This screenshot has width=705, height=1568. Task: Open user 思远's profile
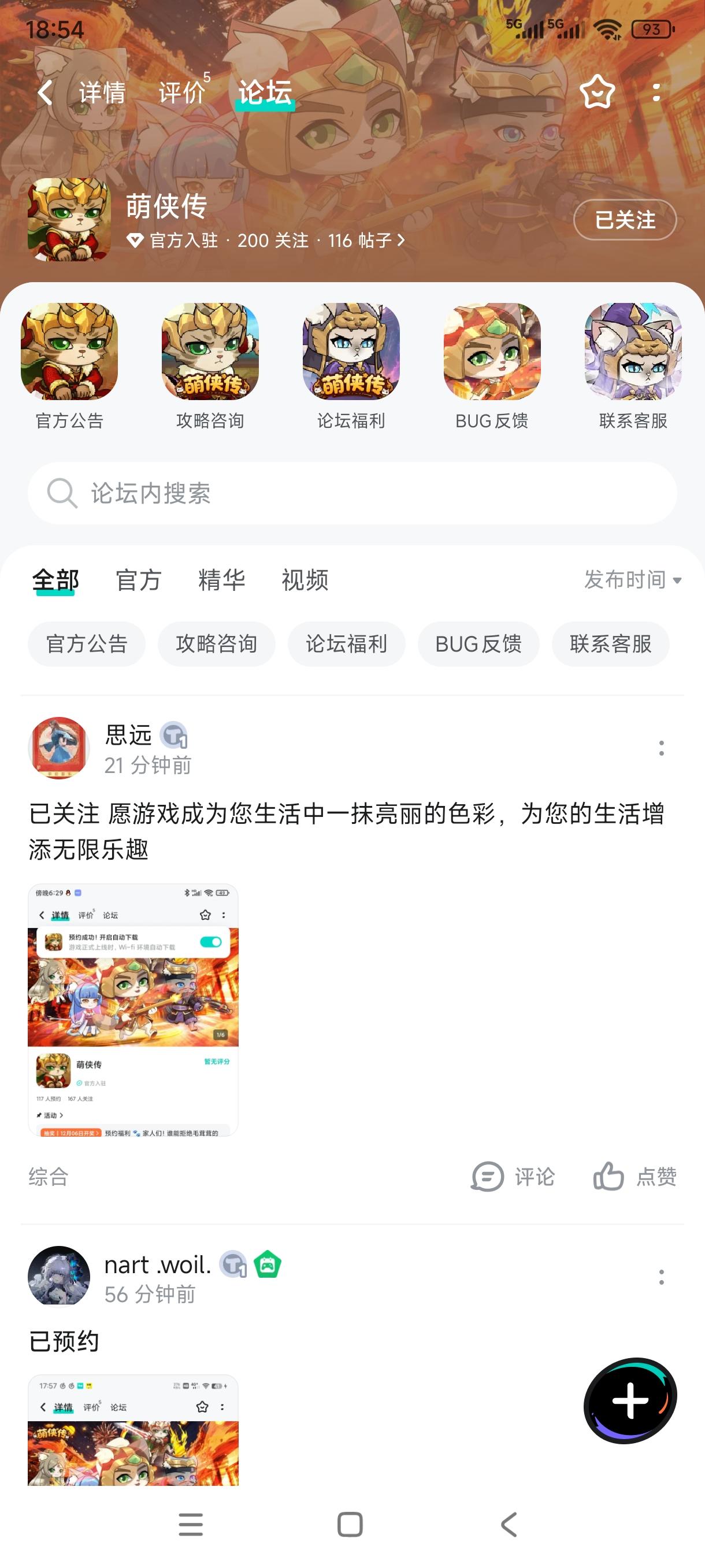point(128,737)
